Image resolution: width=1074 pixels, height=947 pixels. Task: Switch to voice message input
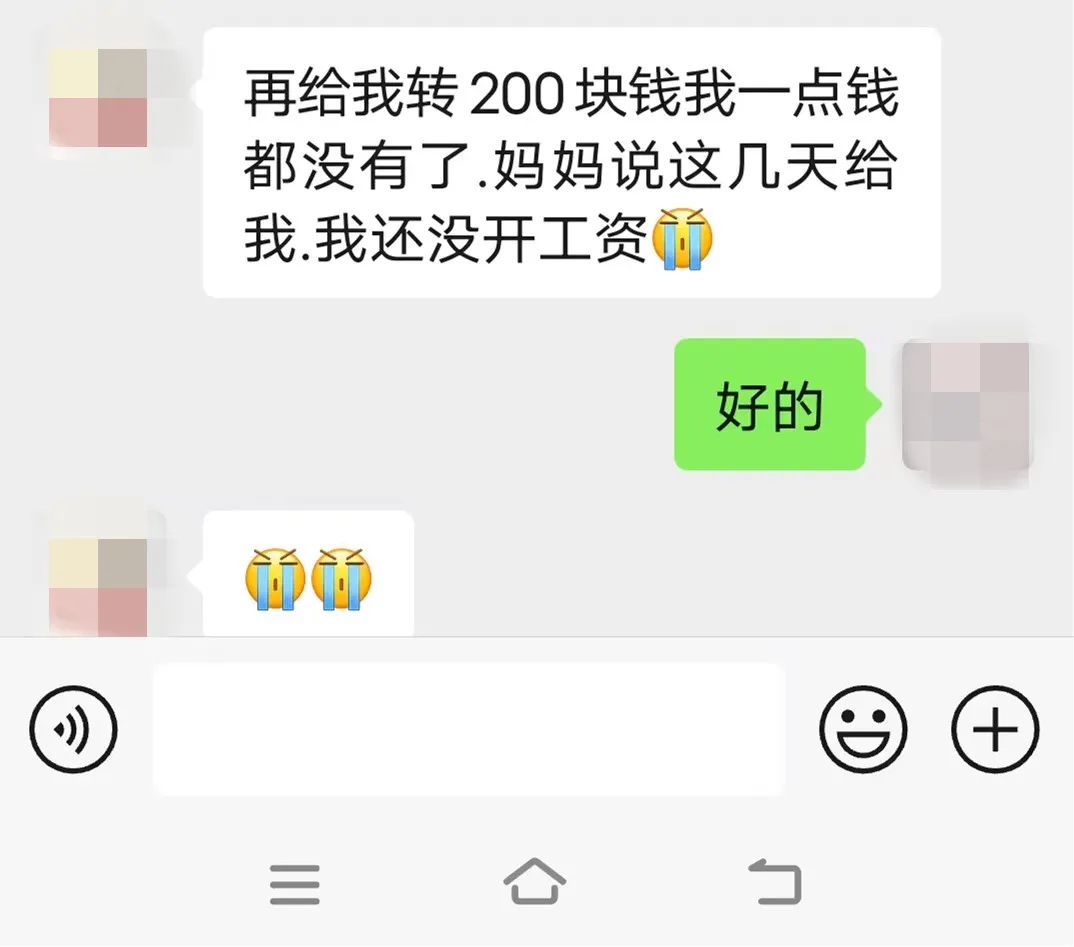73,729
